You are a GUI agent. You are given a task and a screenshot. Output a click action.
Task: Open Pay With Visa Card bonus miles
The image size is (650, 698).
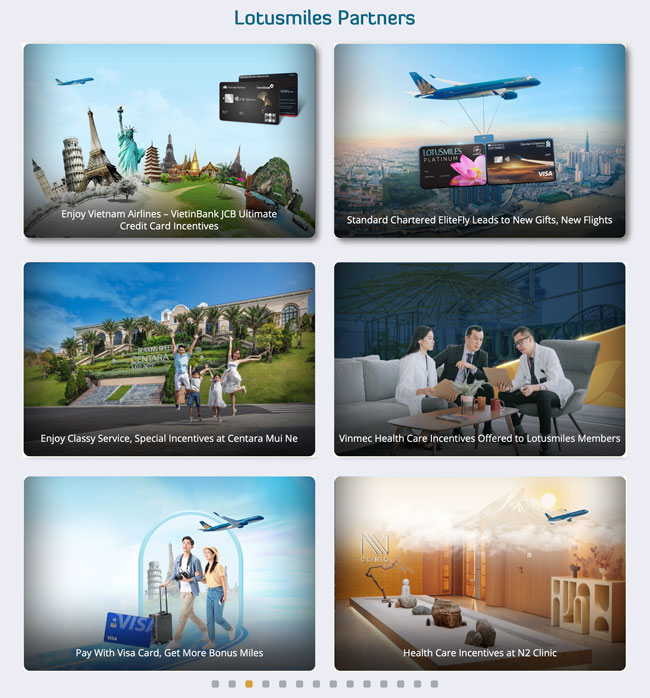(x=169, y=572)
